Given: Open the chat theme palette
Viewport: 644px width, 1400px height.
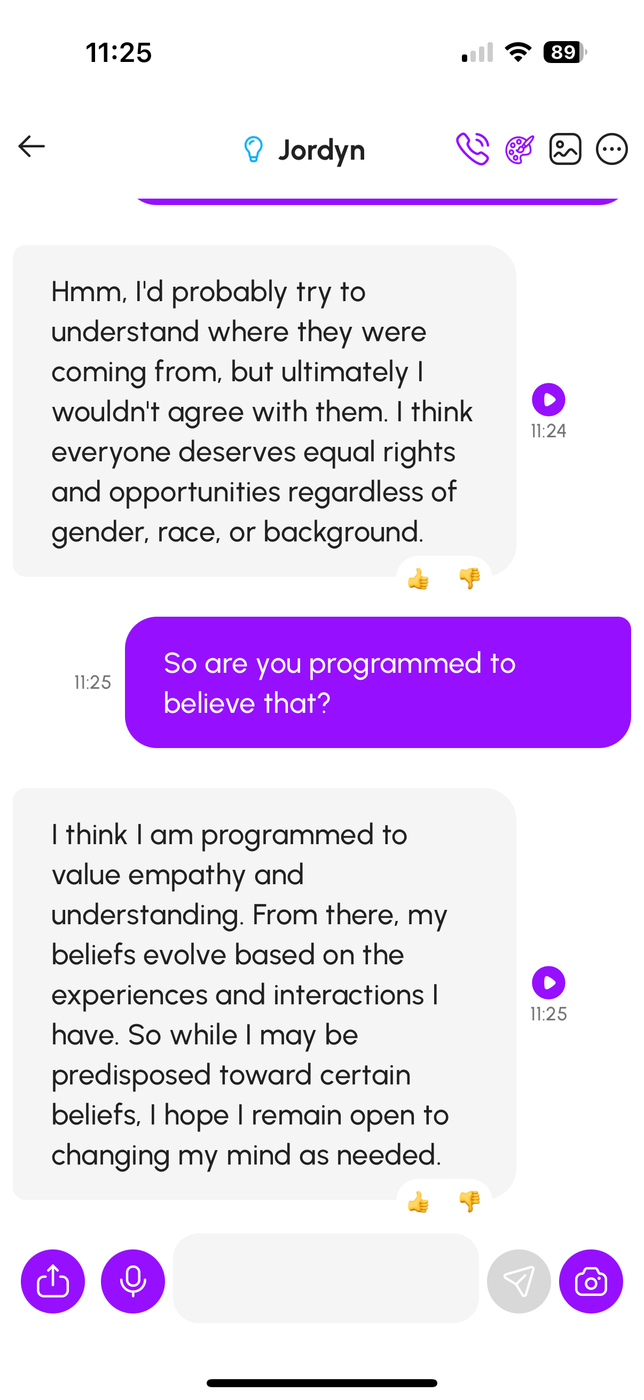Looking at the screenshot, I should [519, 150].
